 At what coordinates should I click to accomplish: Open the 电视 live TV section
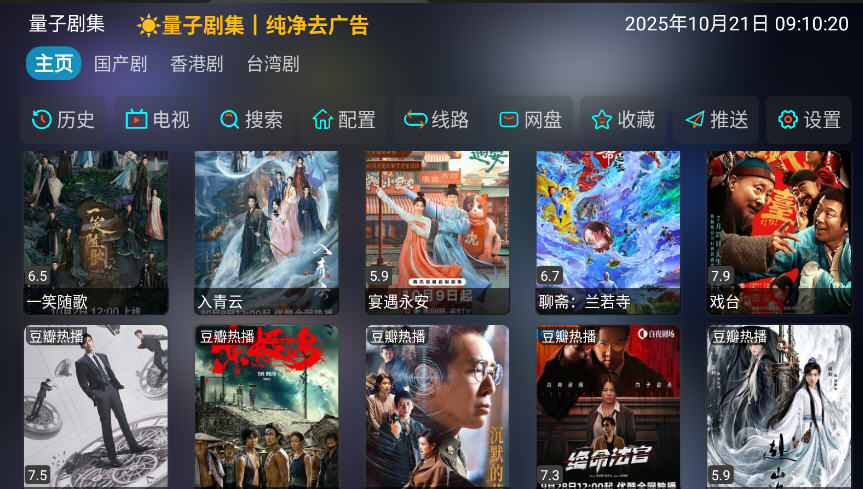tap(157, 120)
